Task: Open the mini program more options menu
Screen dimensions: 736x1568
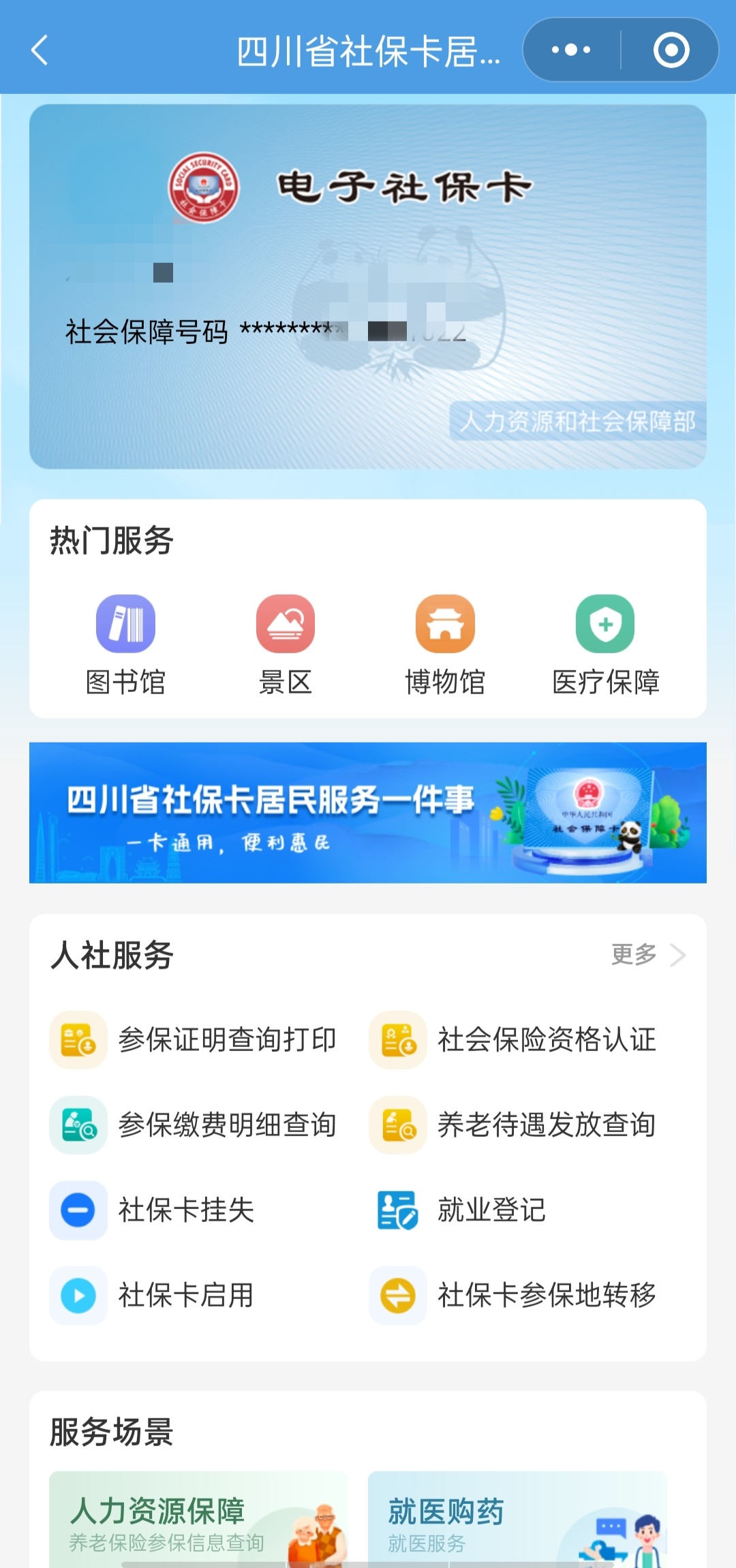Action: point(571,50)
